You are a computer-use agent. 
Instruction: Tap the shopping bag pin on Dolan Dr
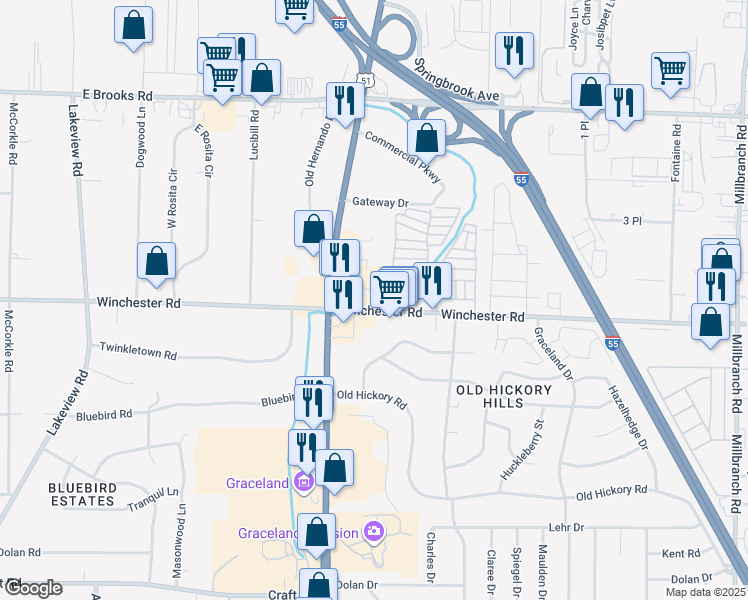tap(320, 585)
